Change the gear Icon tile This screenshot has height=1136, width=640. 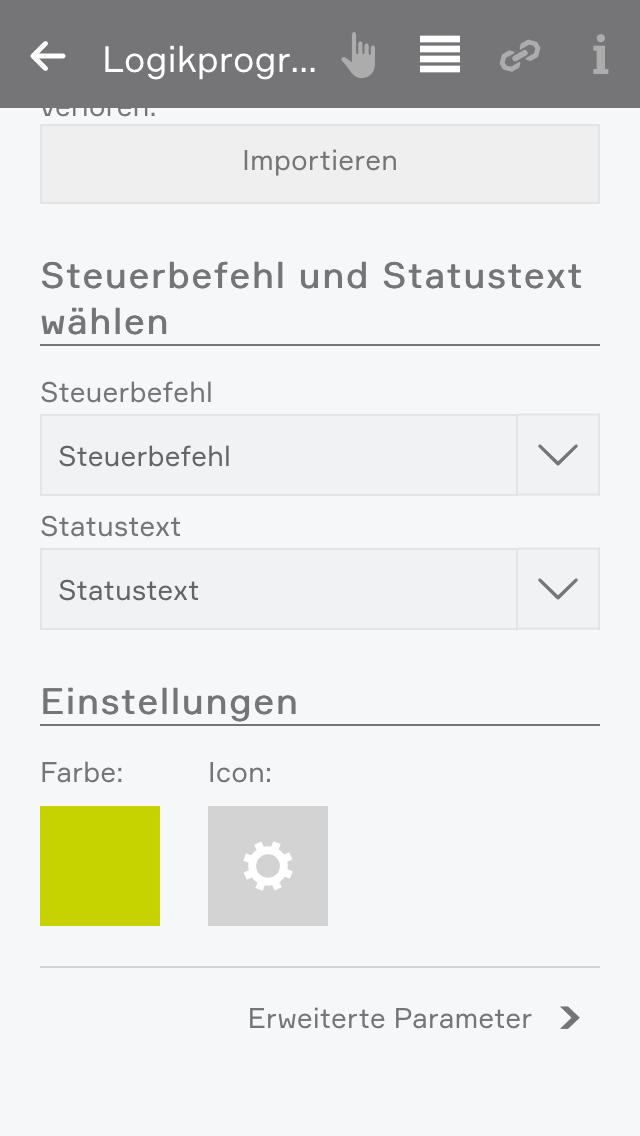(268, 866)
